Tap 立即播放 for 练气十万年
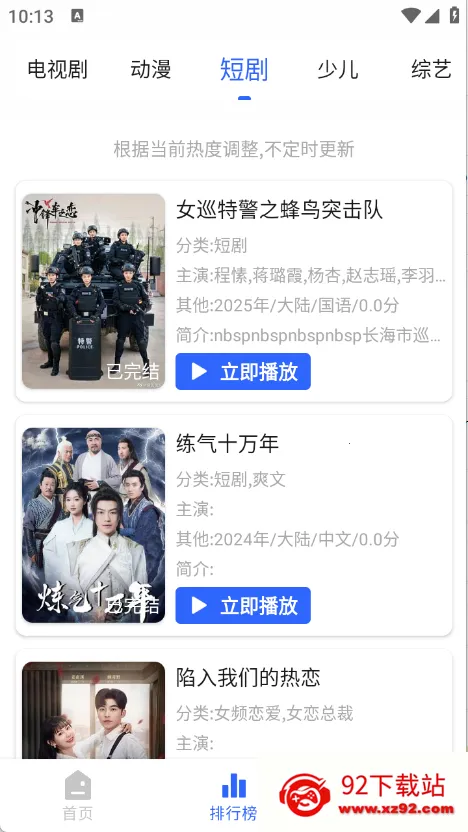 [x=243, y=605]
